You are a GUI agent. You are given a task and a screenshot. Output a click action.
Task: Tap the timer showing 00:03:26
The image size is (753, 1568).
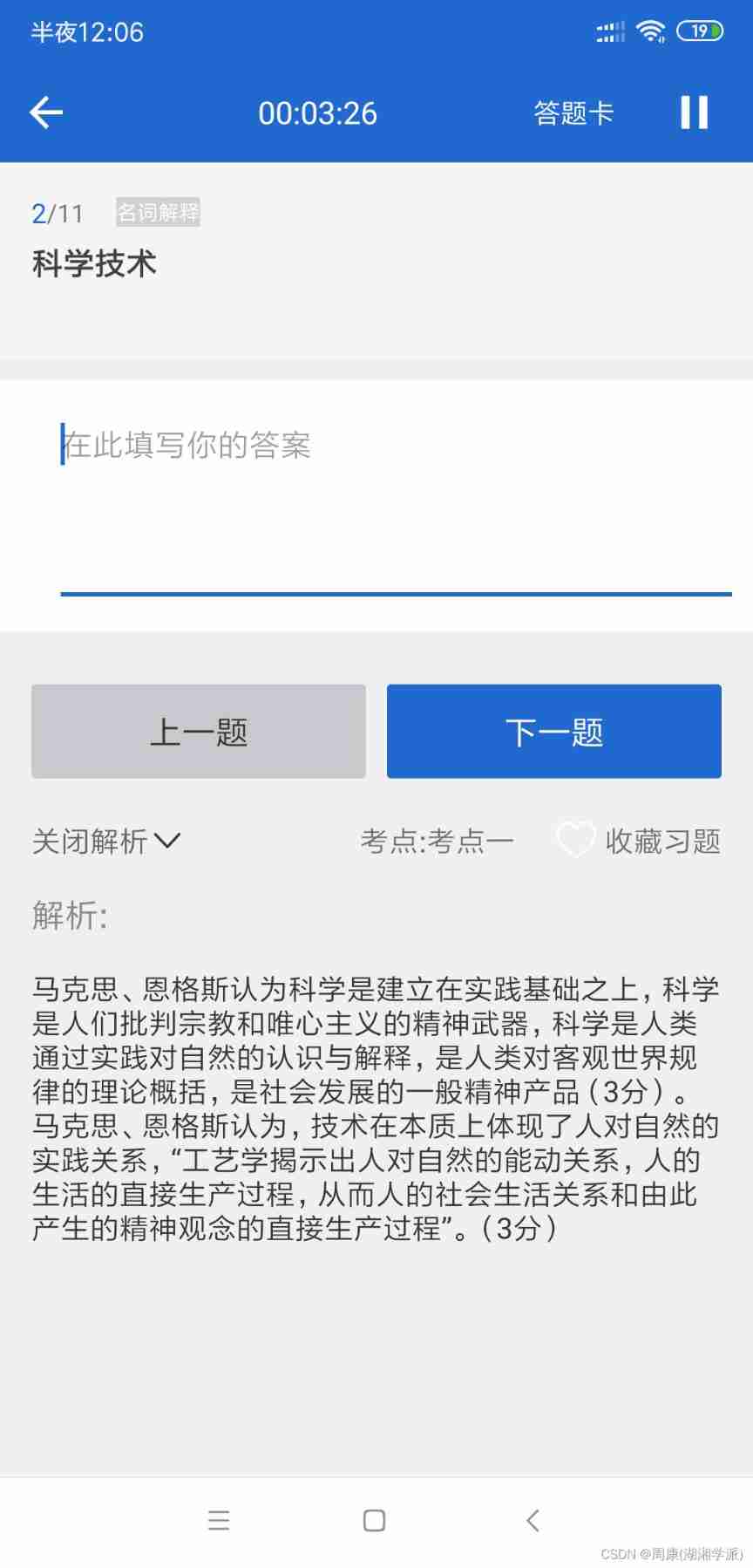coord(317,112)
